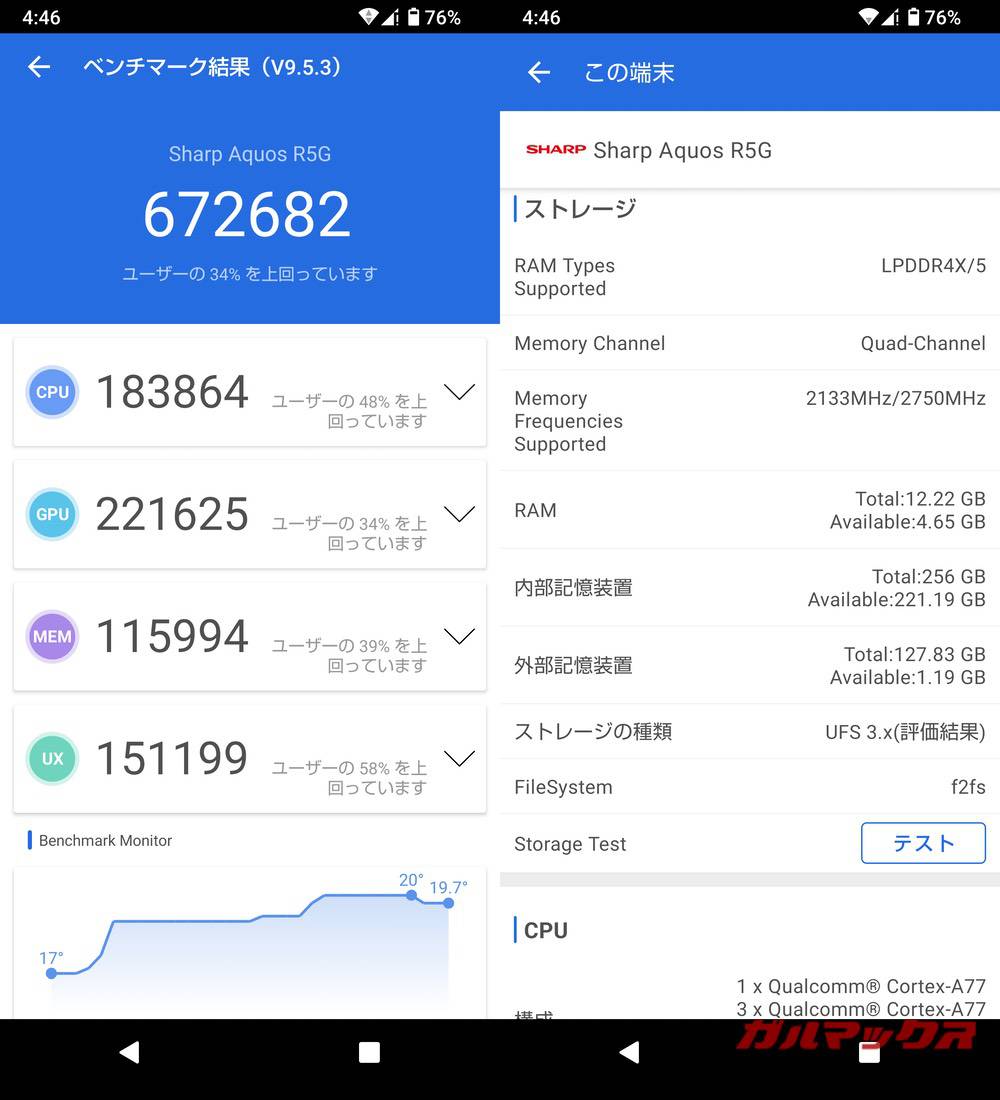Screen dimensions: 1000x1100
Task: Select the GPU score icon
Action: pos(52,514)
